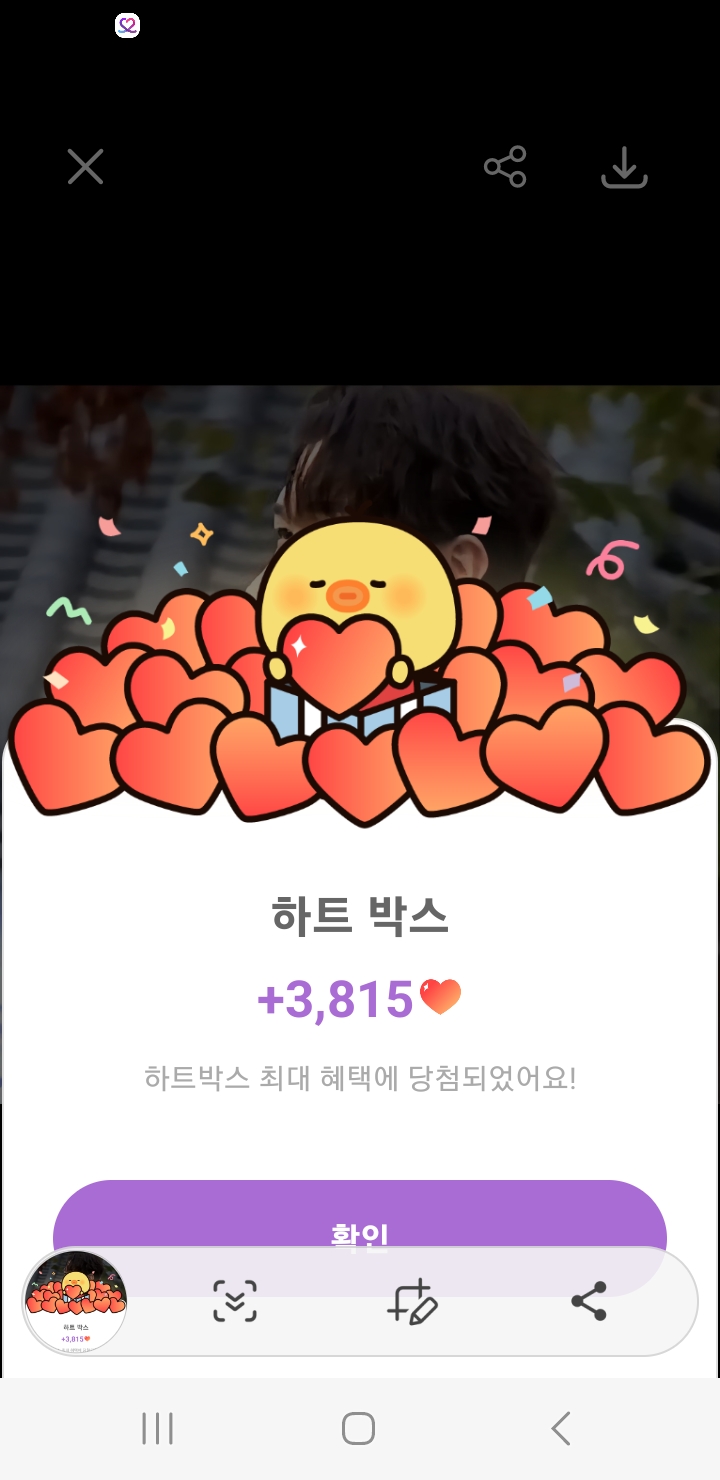
Task: Close the image viewer
Action: pos(85,166)
